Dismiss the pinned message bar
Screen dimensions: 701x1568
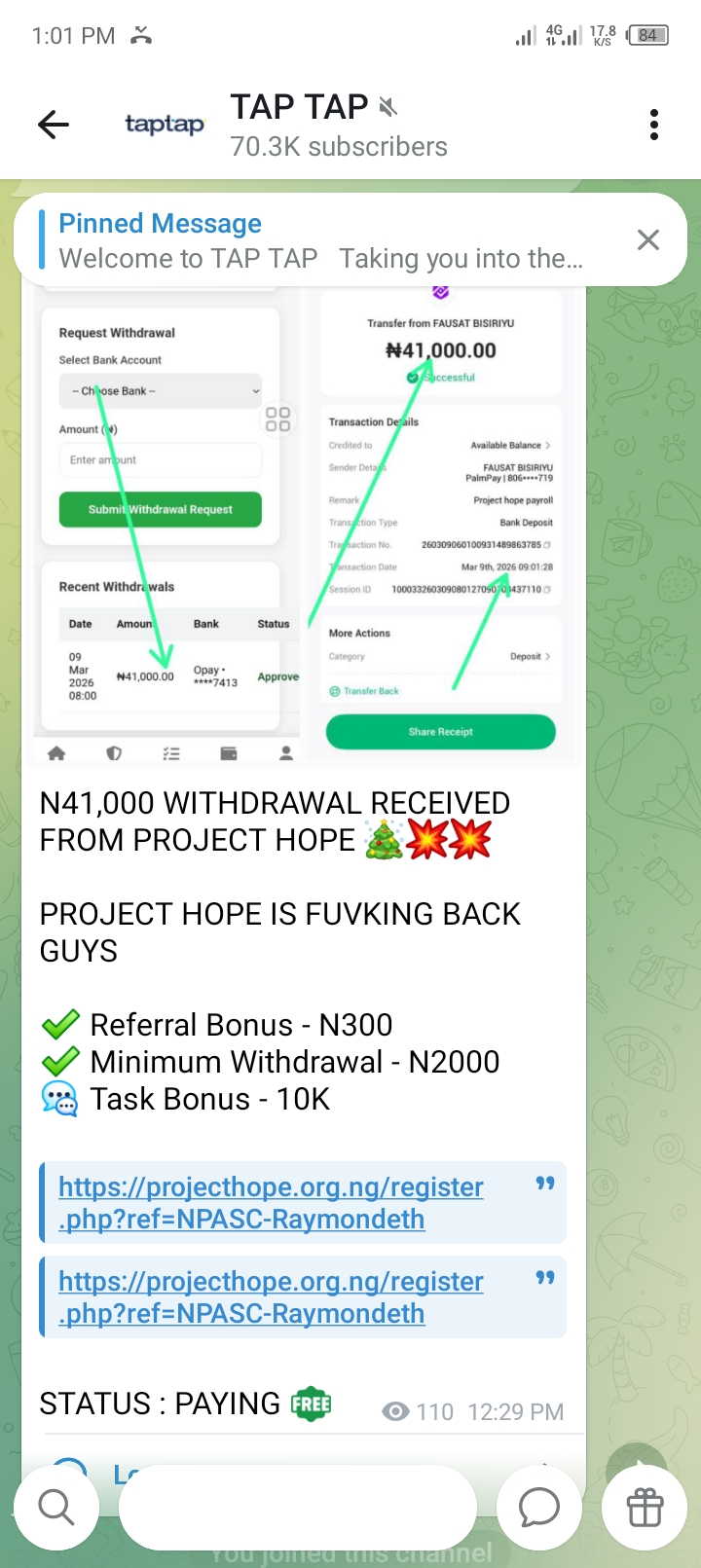(x=647, y=240)
